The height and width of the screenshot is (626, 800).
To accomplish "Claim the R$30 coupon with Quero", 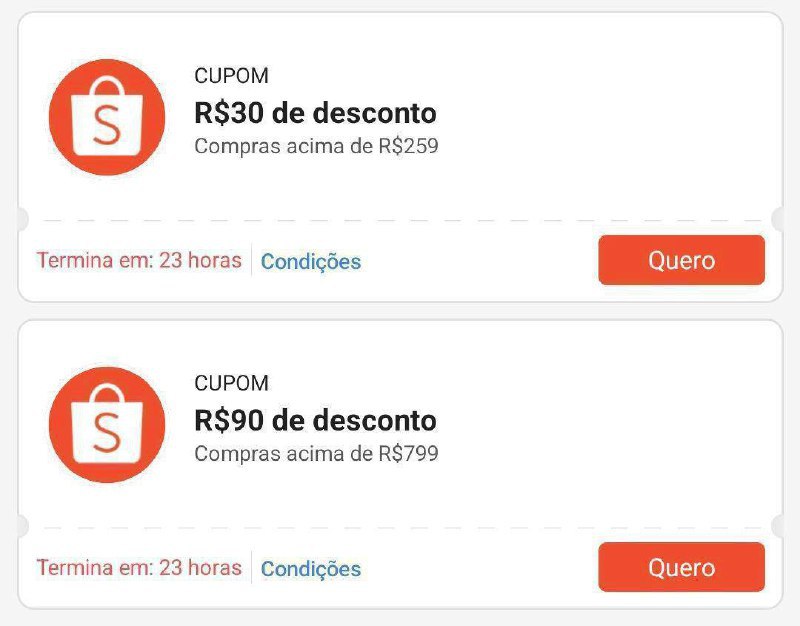I will pos(681,260).
